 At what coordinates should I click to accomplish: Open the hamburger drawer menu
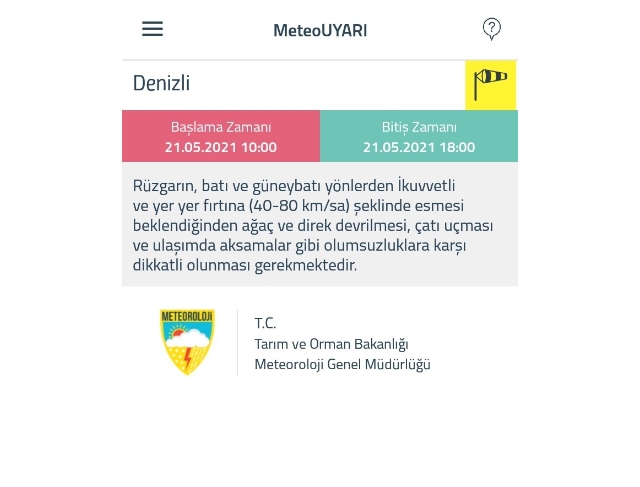[x=152, y=29]
